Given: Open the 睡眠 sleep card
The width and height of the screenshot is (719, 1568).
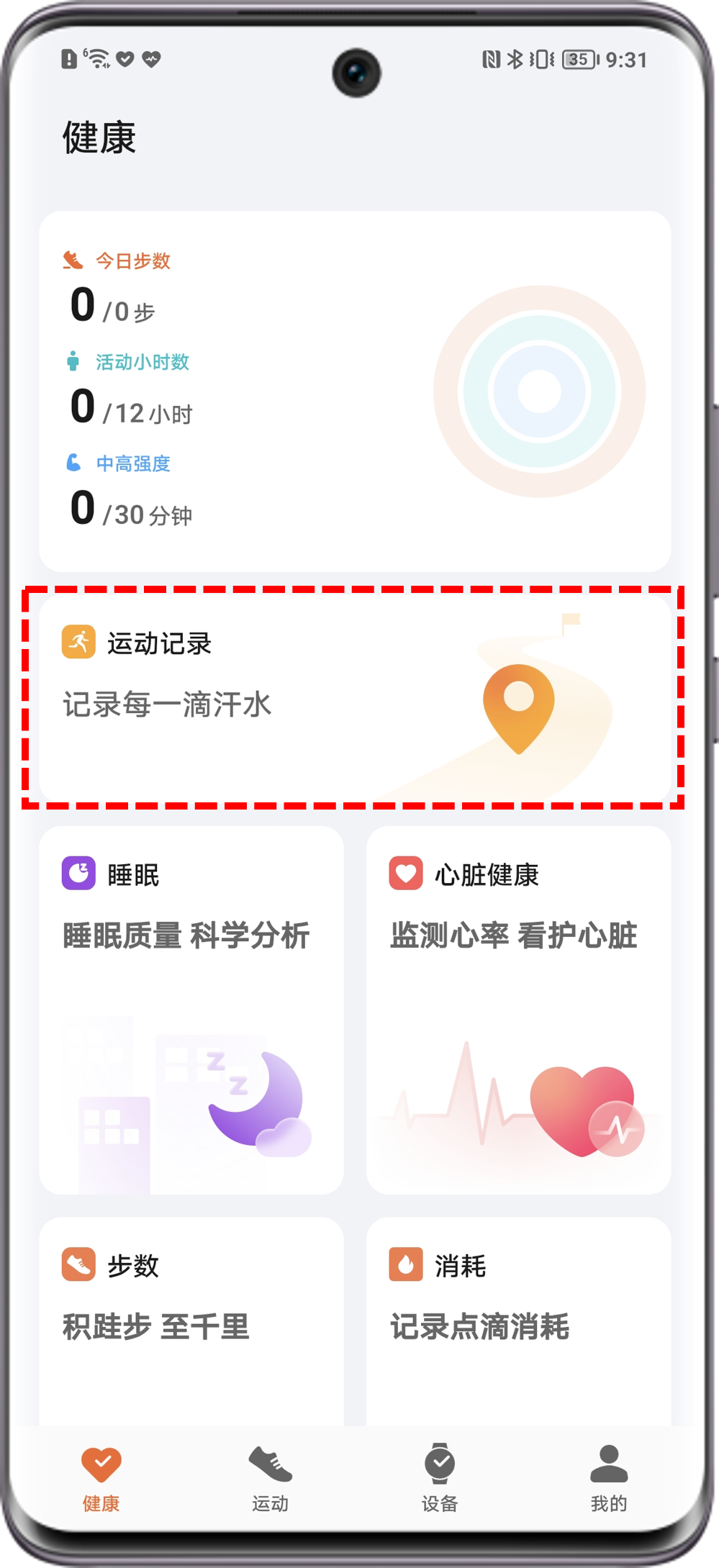Looking at the screenshot, I should (x=191, y=1009).
